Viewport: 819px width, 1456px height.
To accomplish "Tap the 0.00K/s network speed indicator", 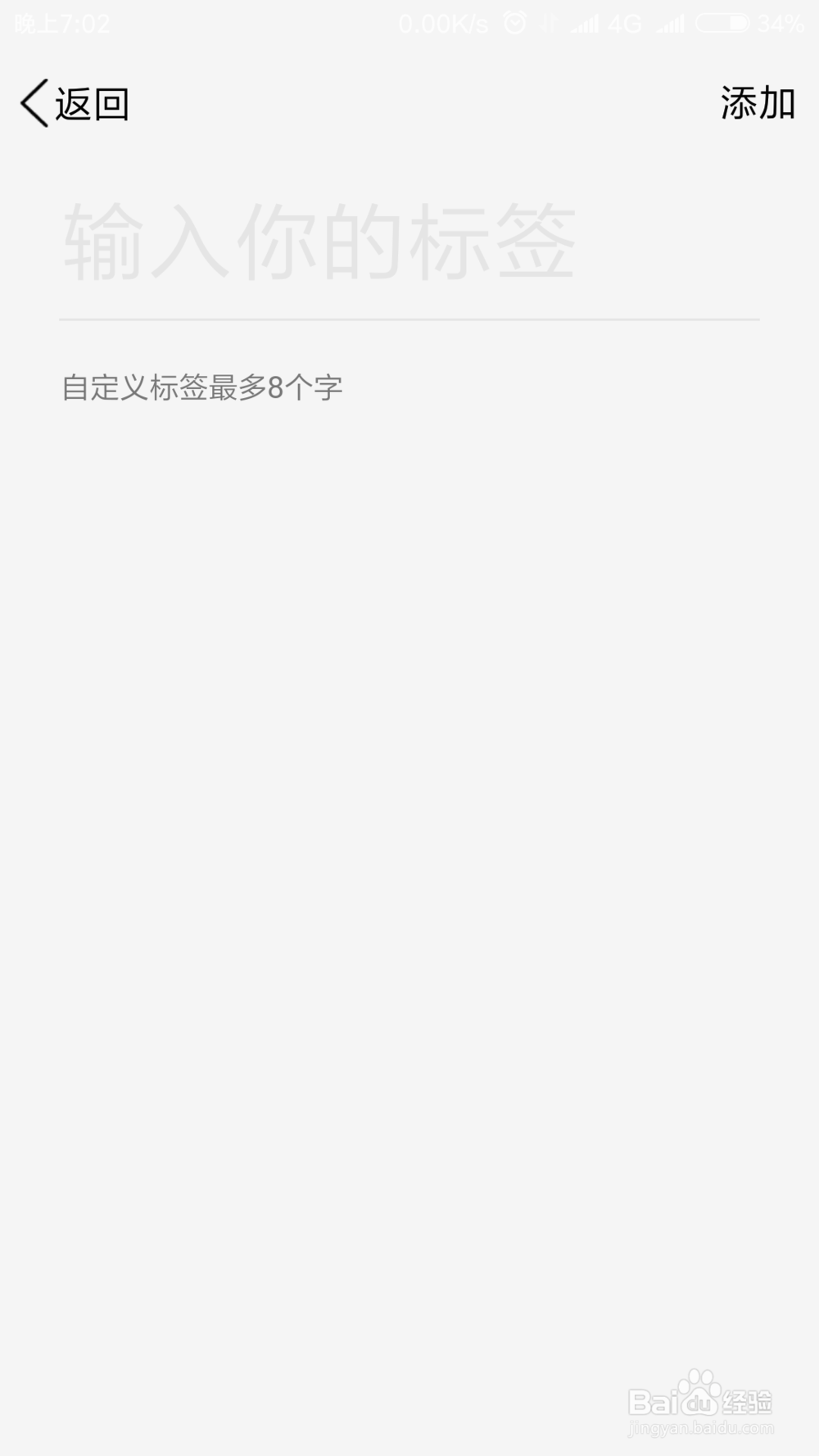I will click(x=442, y=24).
